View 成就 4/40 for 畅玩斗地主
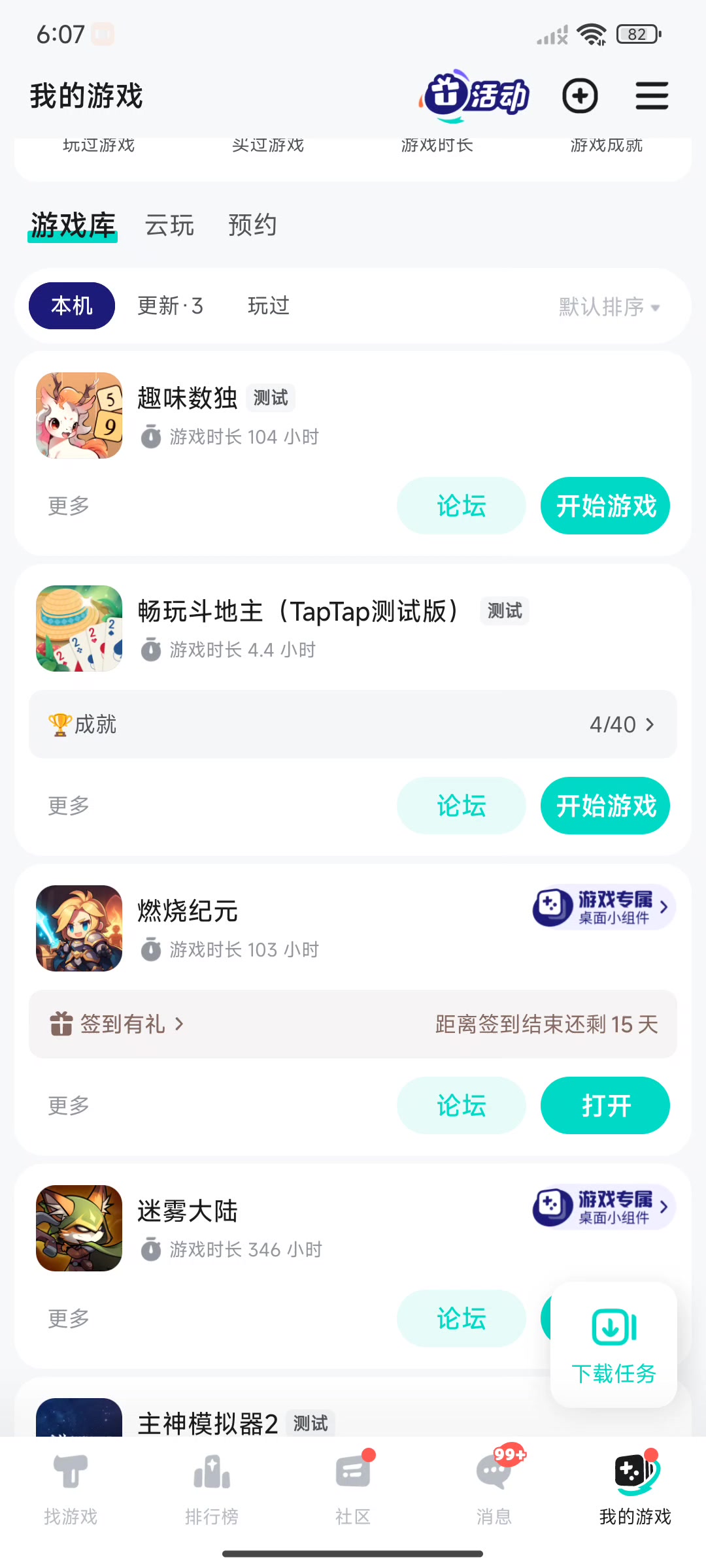 click(353, 724)
